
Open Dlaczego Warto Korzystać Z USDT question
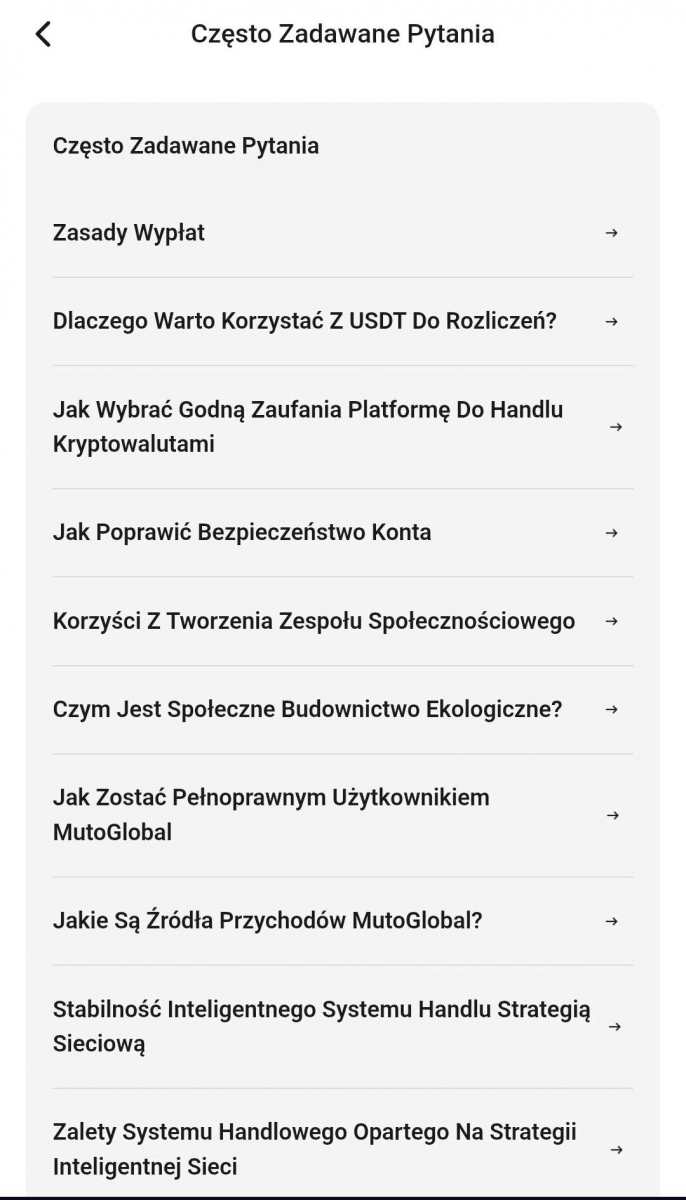342,321
